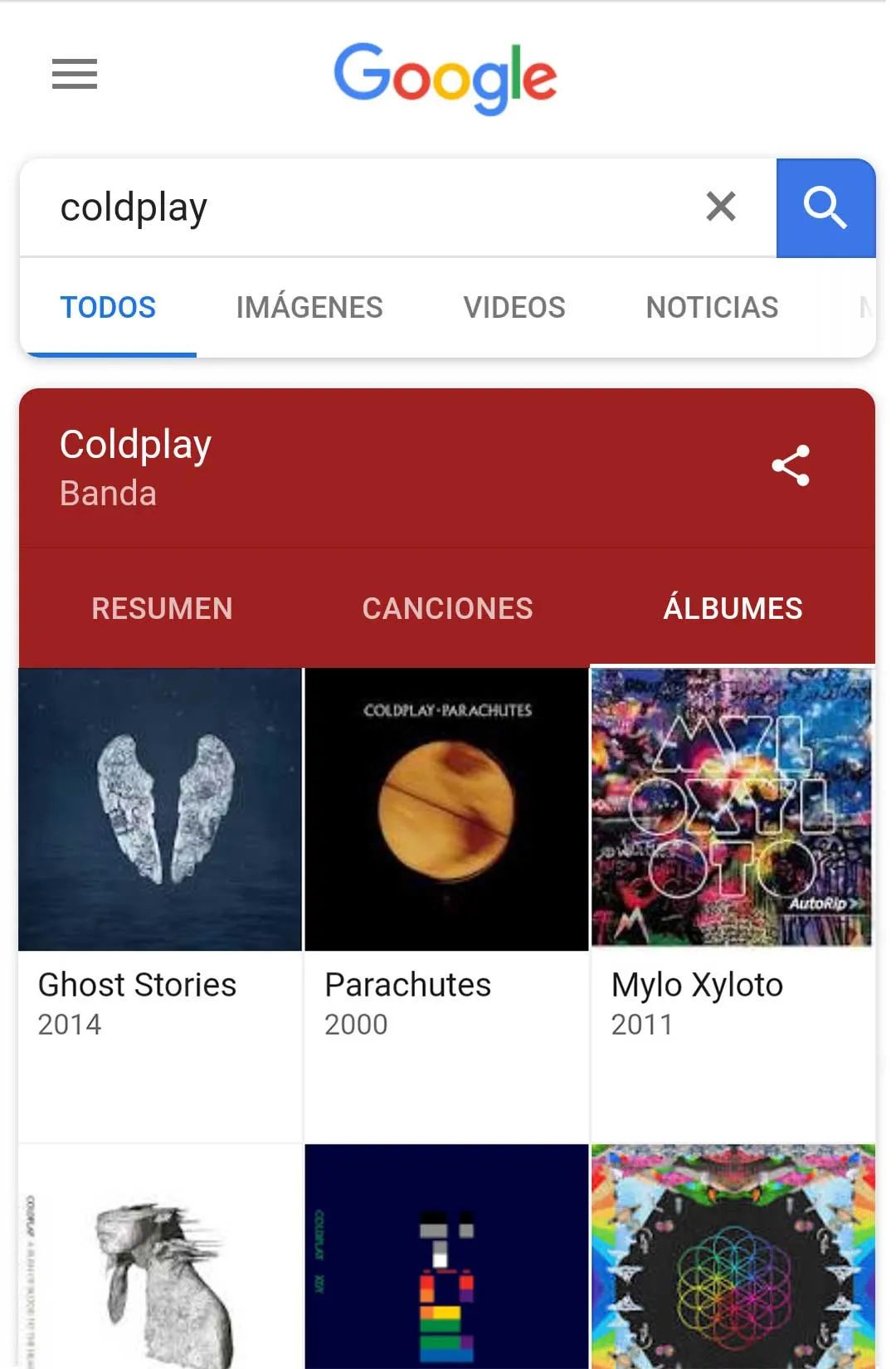Share the Coldplay band panel
The image size is (896, 1369).
(x=791, y=465)
